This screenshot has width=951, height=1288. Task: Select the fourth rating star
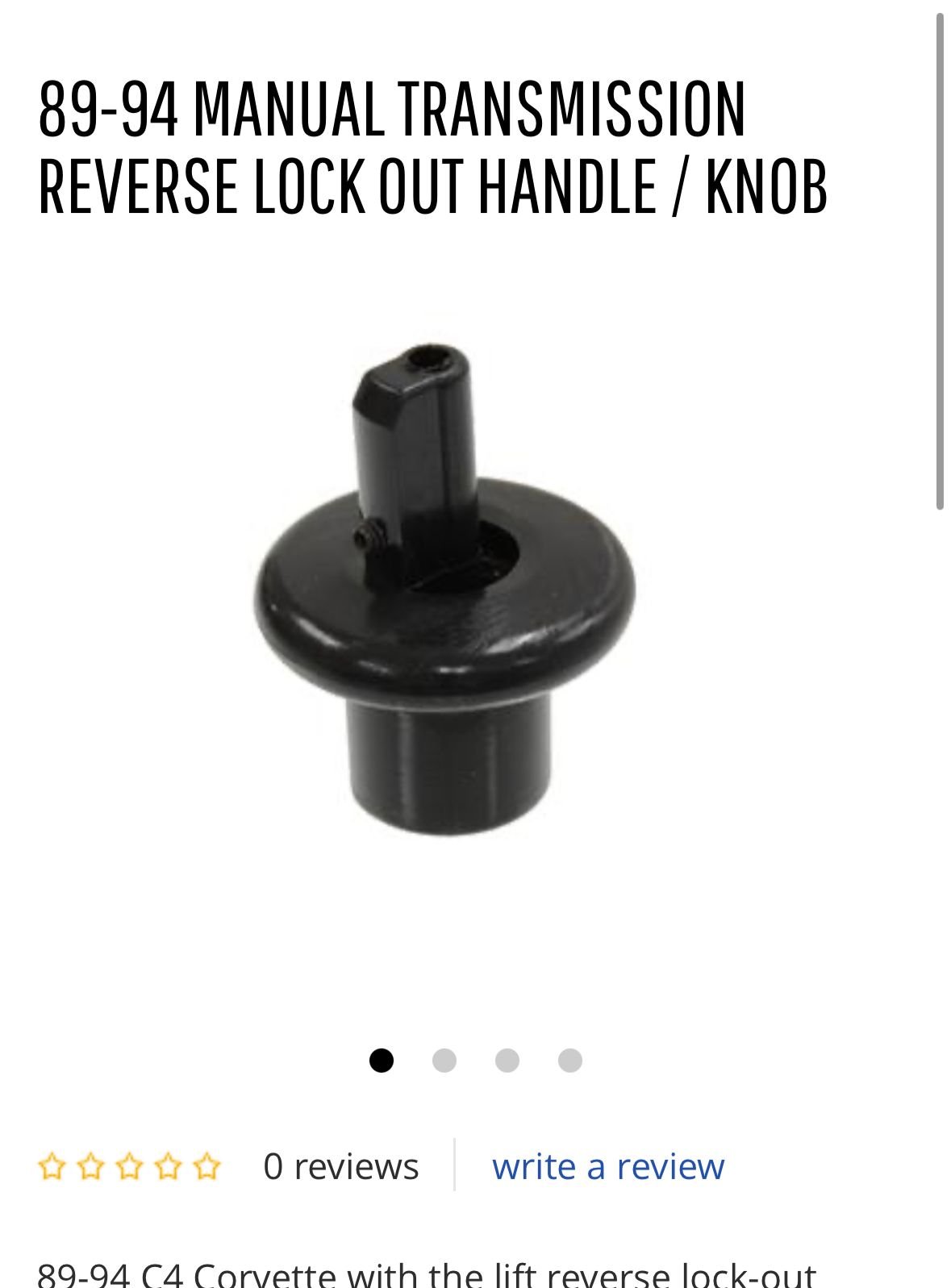click(x=169, y=1165)
